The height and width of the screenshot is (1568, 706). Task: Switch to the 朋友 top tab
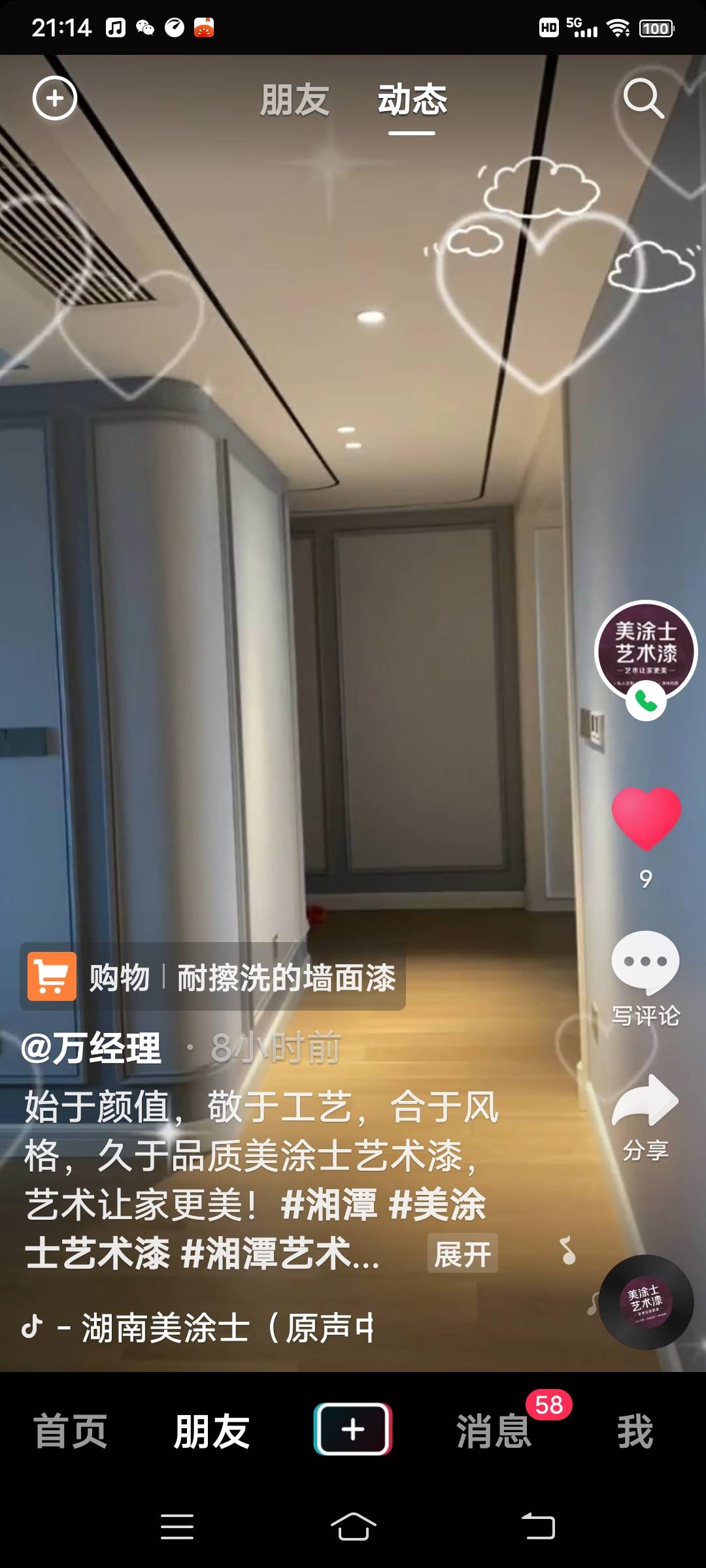click(x=294, y=100)
